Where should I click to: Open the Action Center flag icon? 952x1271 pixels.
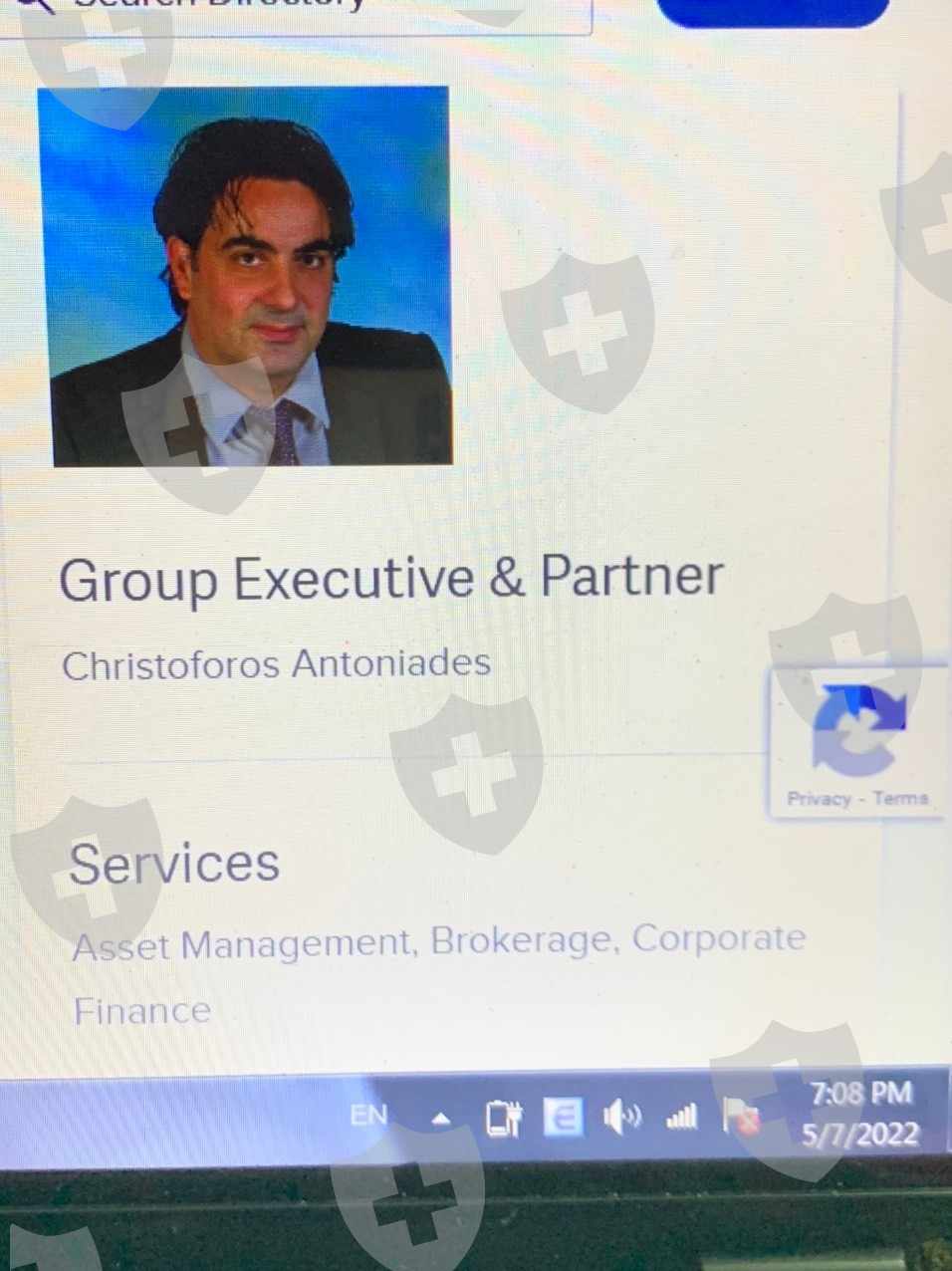pyautogui.click(x=741, y=1118)
